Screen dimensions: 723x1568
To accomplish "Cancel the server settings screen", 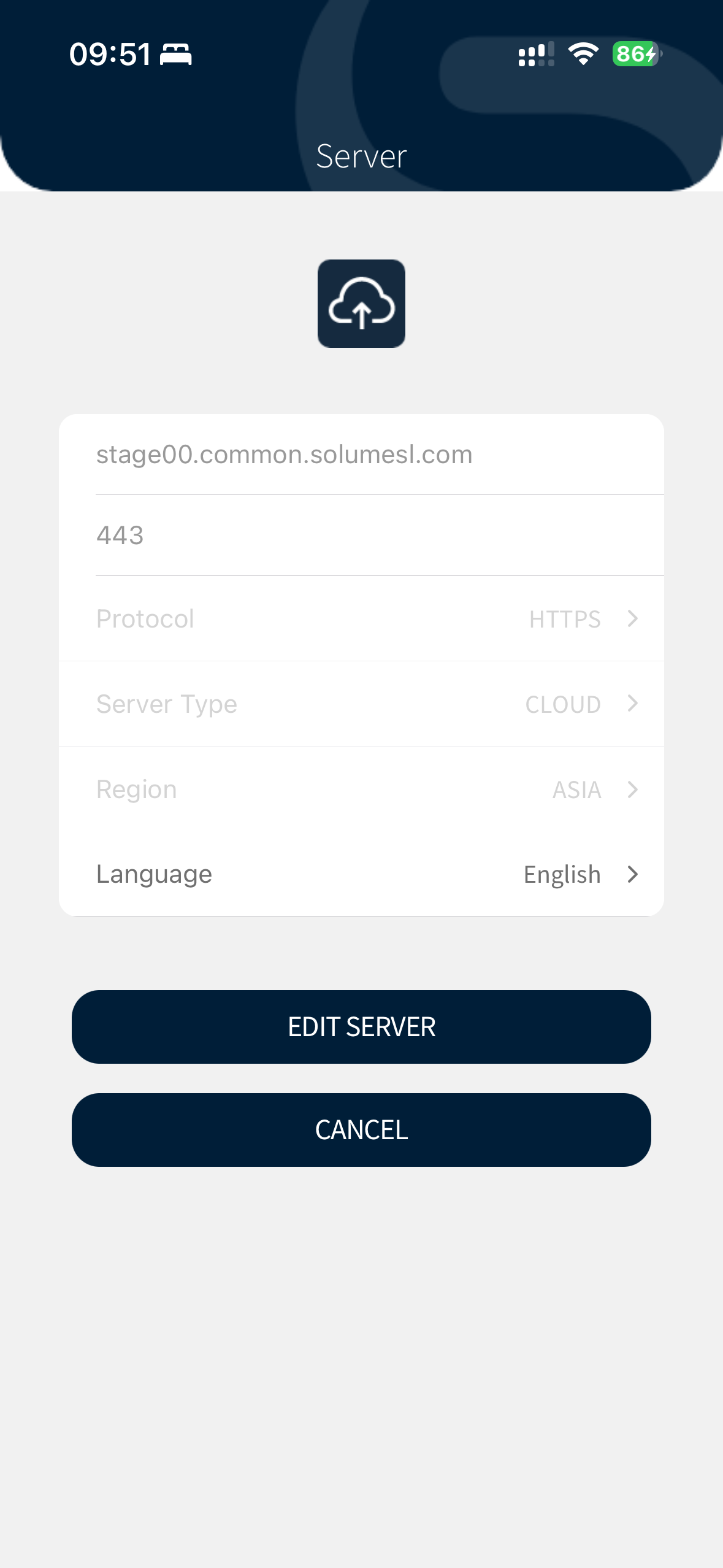I will point(361,1130).
